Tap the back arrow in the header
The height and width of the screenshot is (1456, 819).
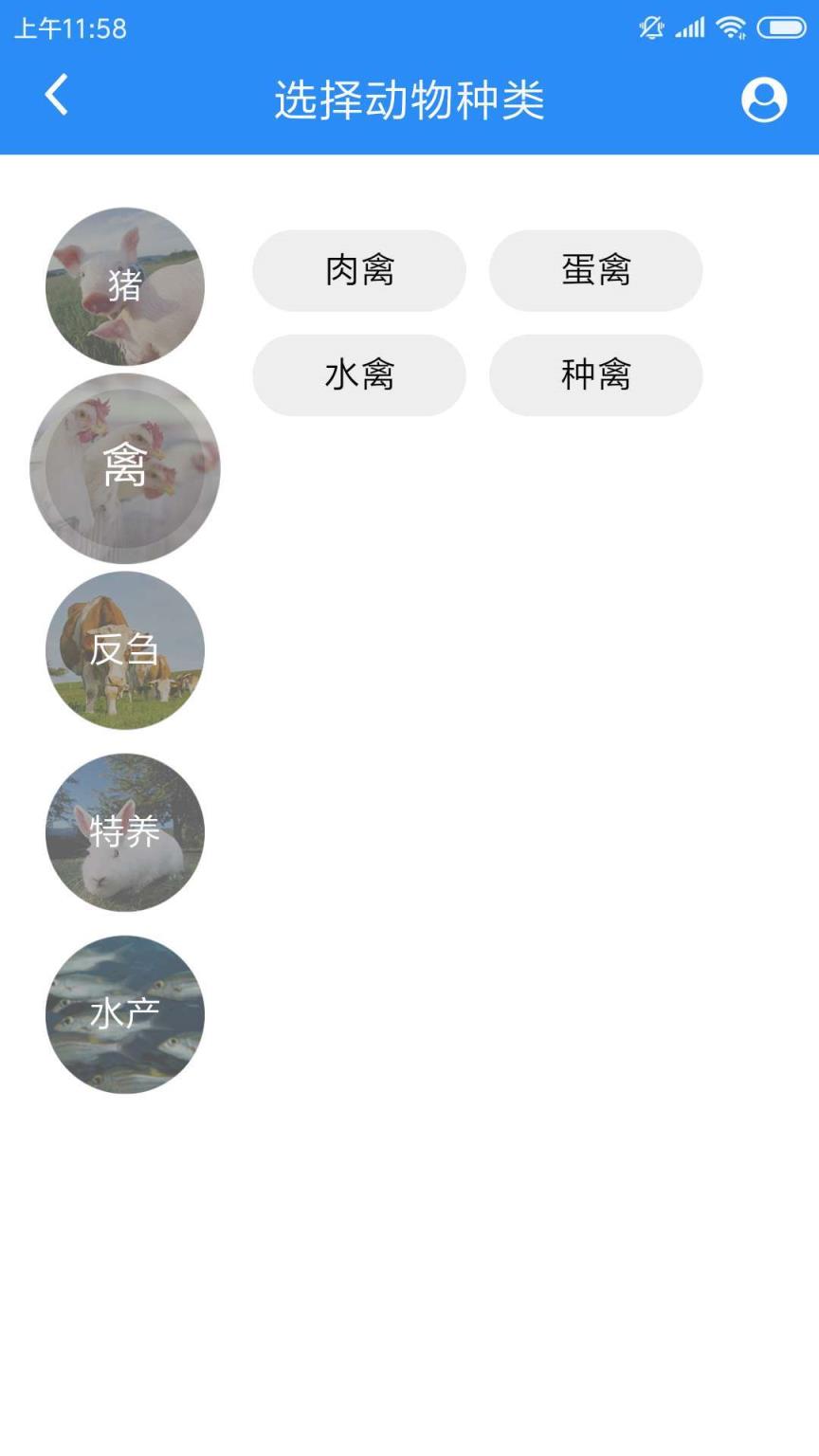(x=55, y=94)
